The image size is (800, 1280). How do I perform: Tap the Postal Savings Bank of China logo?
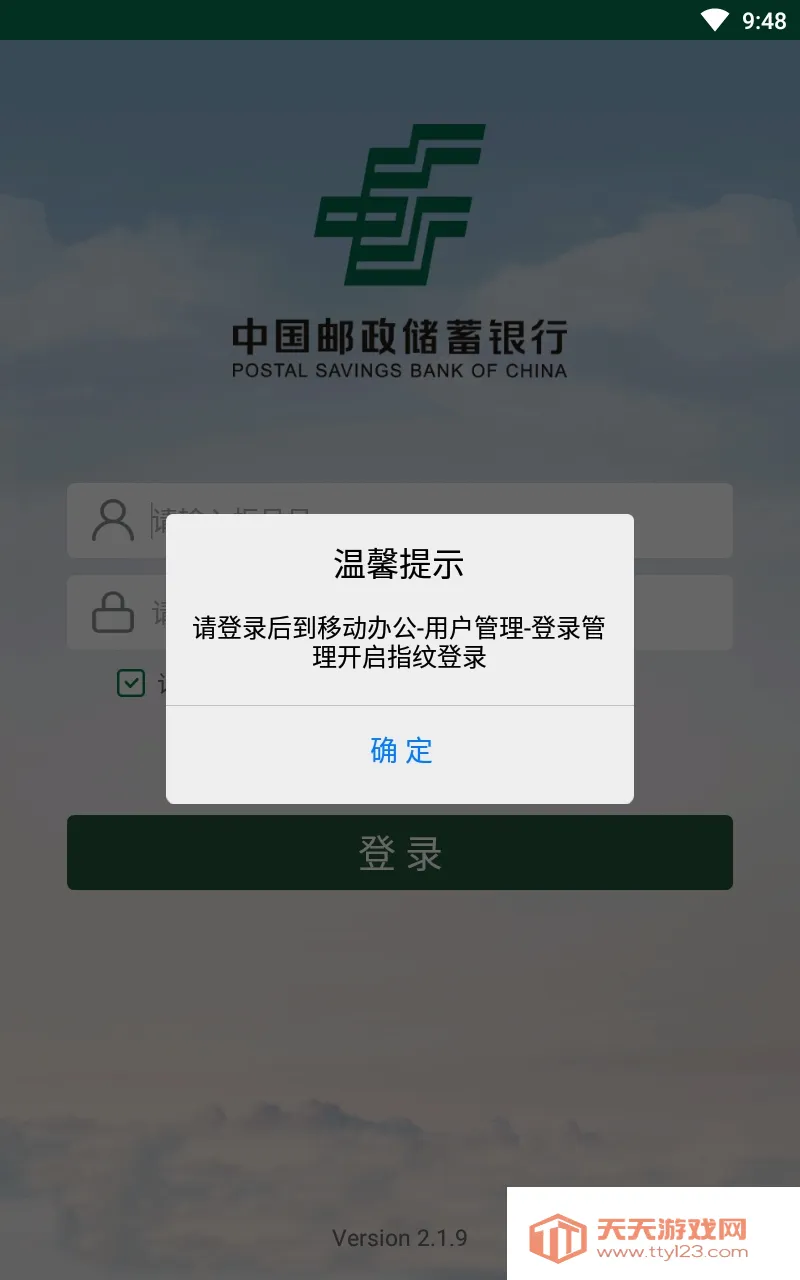click(400, 250)
